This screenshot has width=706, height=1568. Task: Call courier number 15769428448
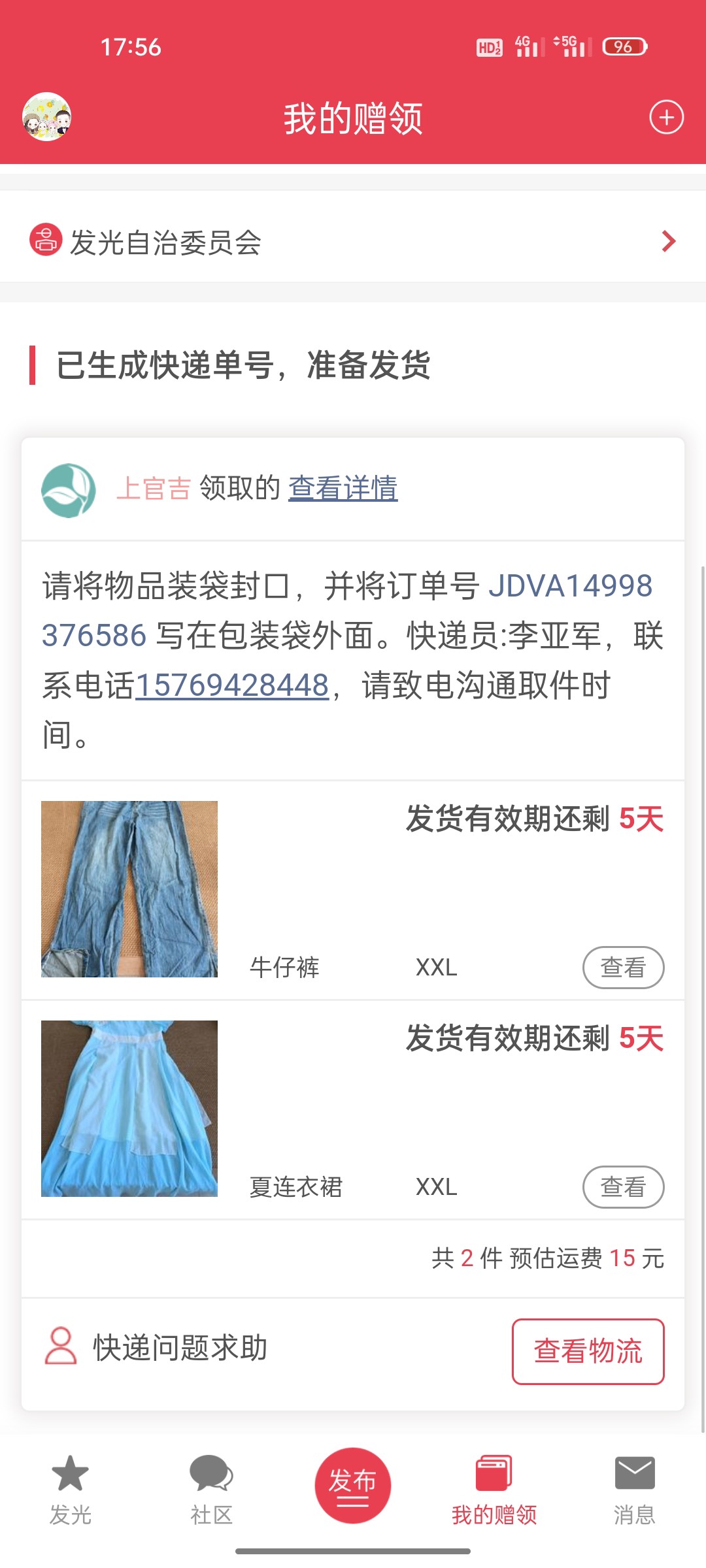pyautogui.click(x=232, y=685)
